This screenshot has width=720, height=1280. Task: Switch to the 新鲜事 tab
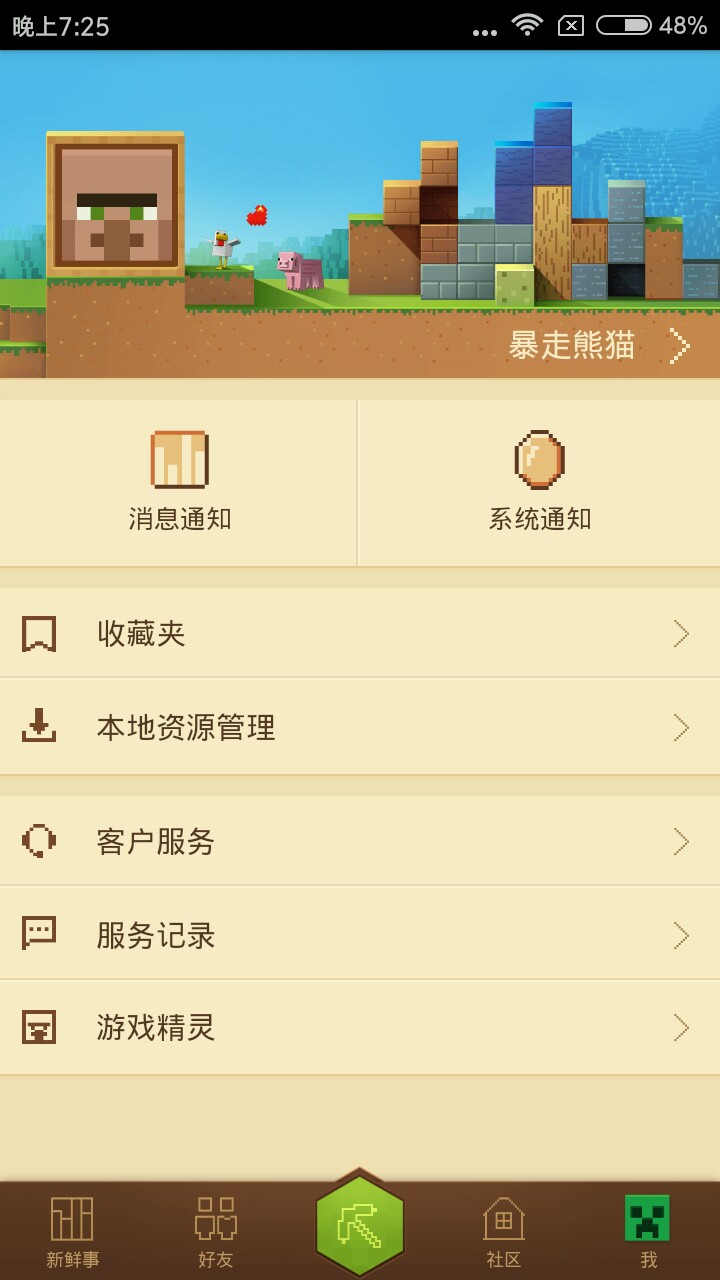(x=72, y=1232)
